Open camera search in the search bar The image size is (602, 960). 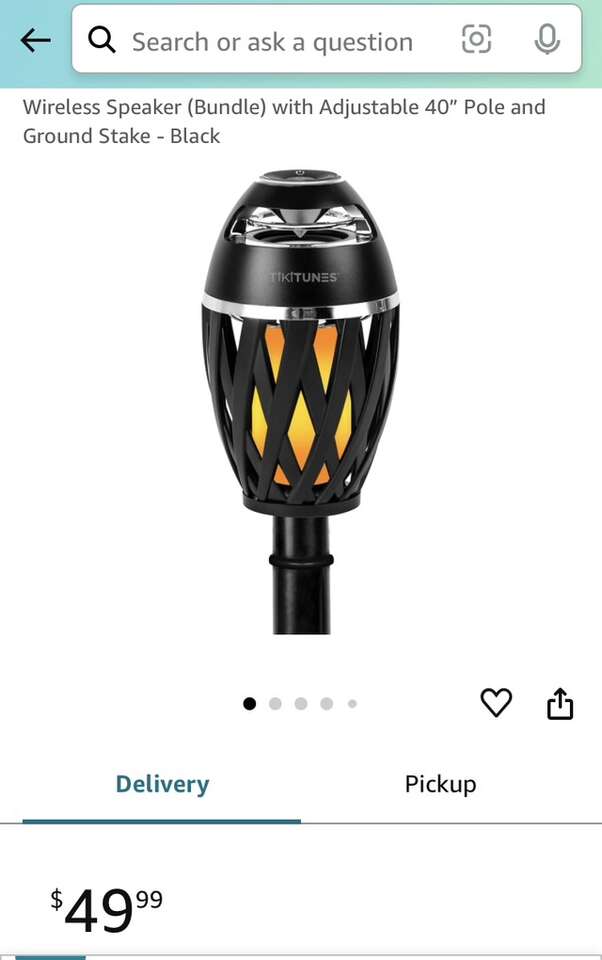coord(477,40)
